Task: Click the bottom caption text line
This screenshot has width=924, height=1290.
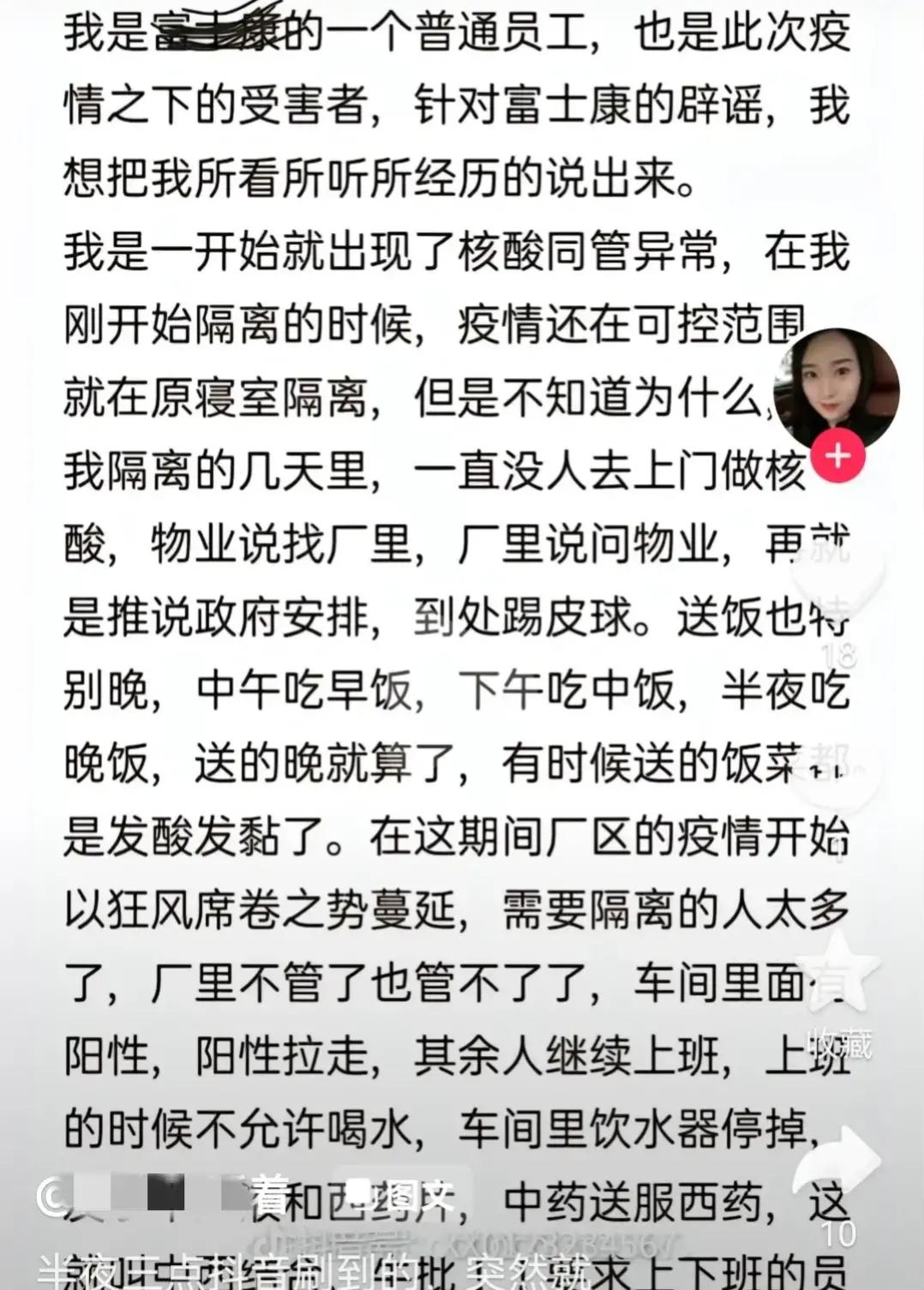Action: pyautogui.click(x=343, y=1269)
